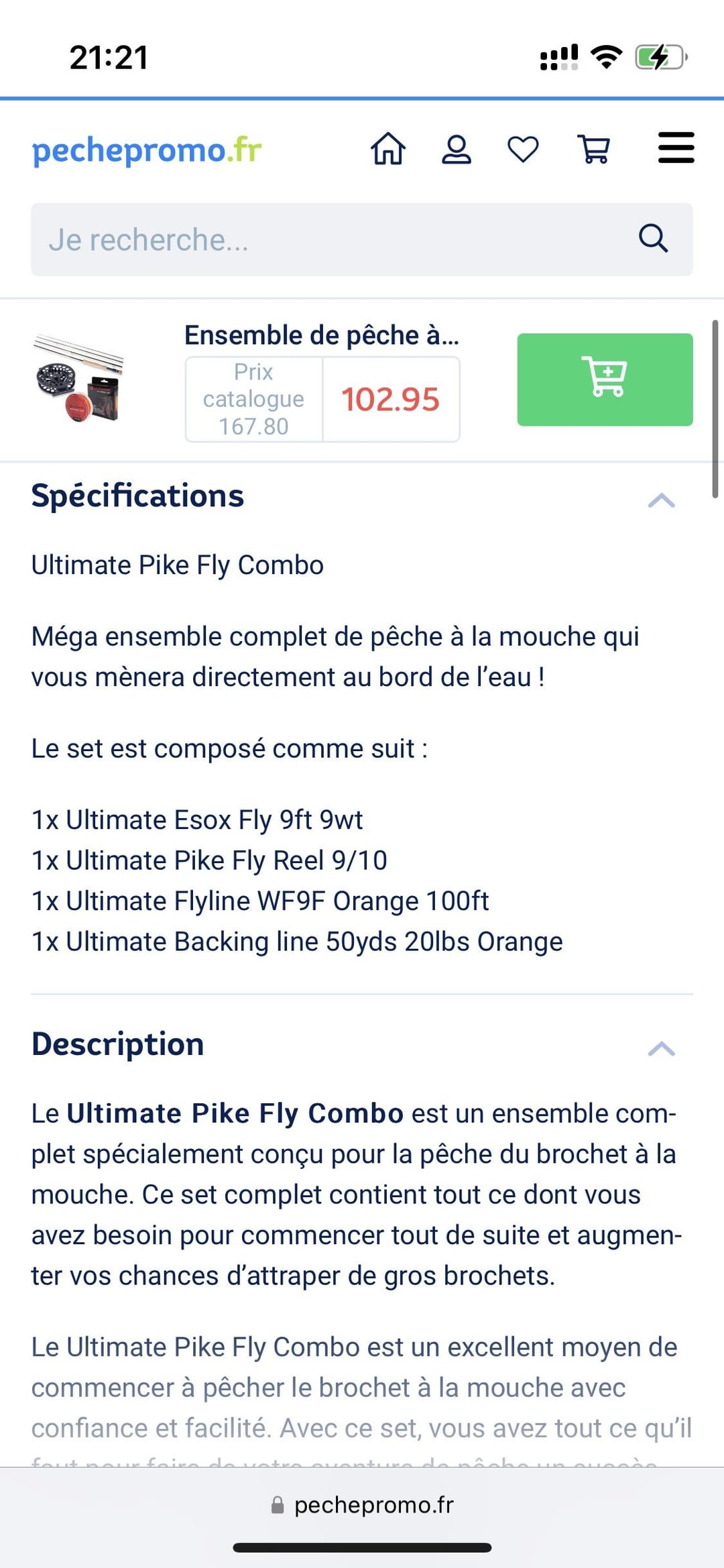724x1568 pixels.
Task: Add the fishing set to cart
Action: pyautogui.click(x=605, y=380)
